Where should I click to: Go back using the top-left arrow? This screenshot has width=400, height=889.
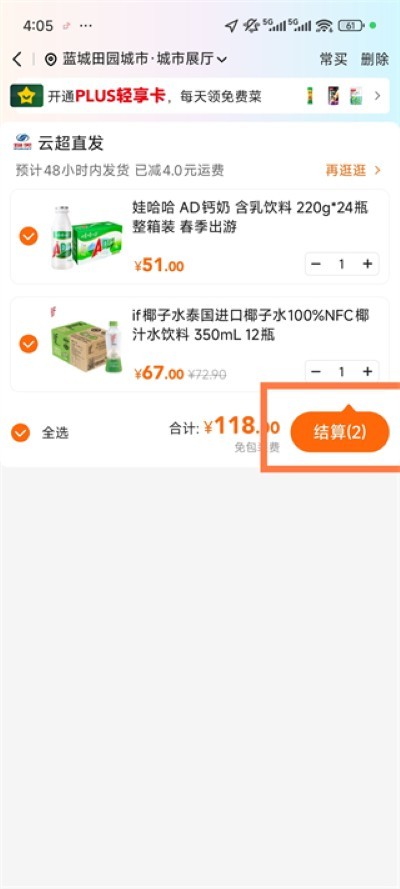[x=17, y=59]
